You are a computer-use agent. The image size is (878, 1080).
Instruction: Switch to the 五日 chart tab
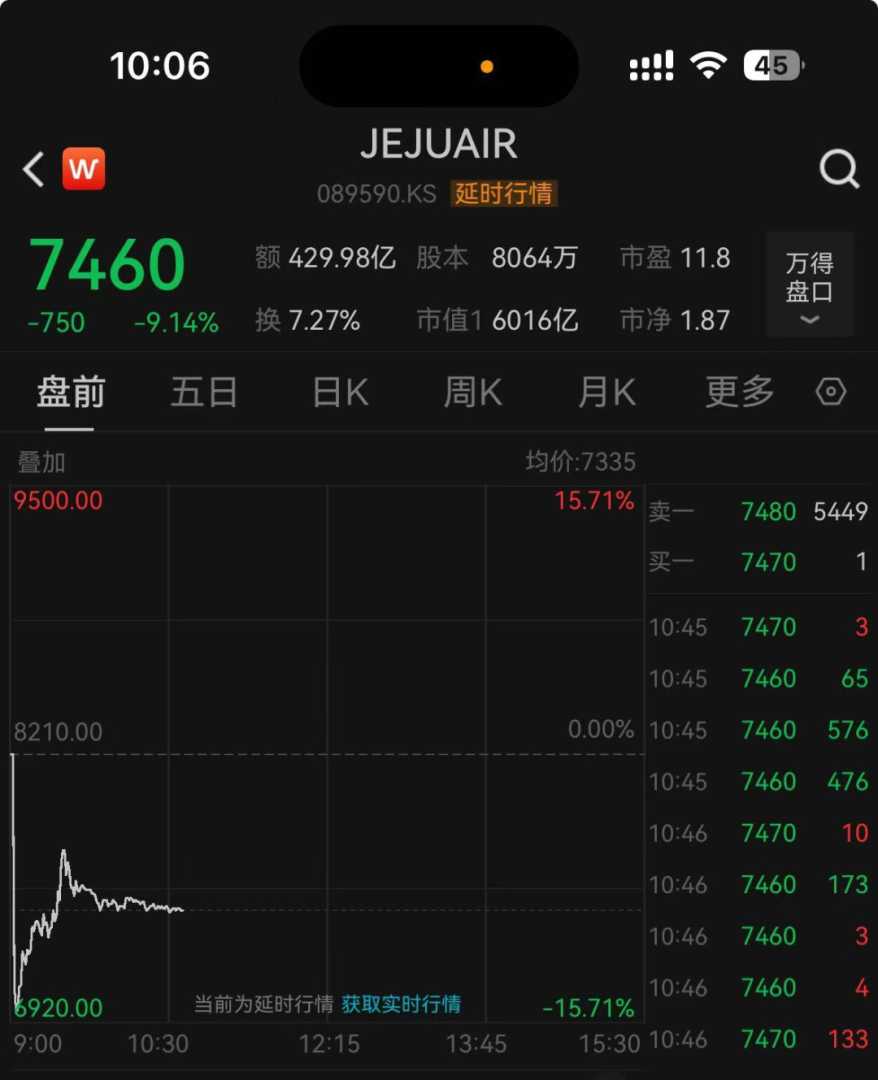204,392
